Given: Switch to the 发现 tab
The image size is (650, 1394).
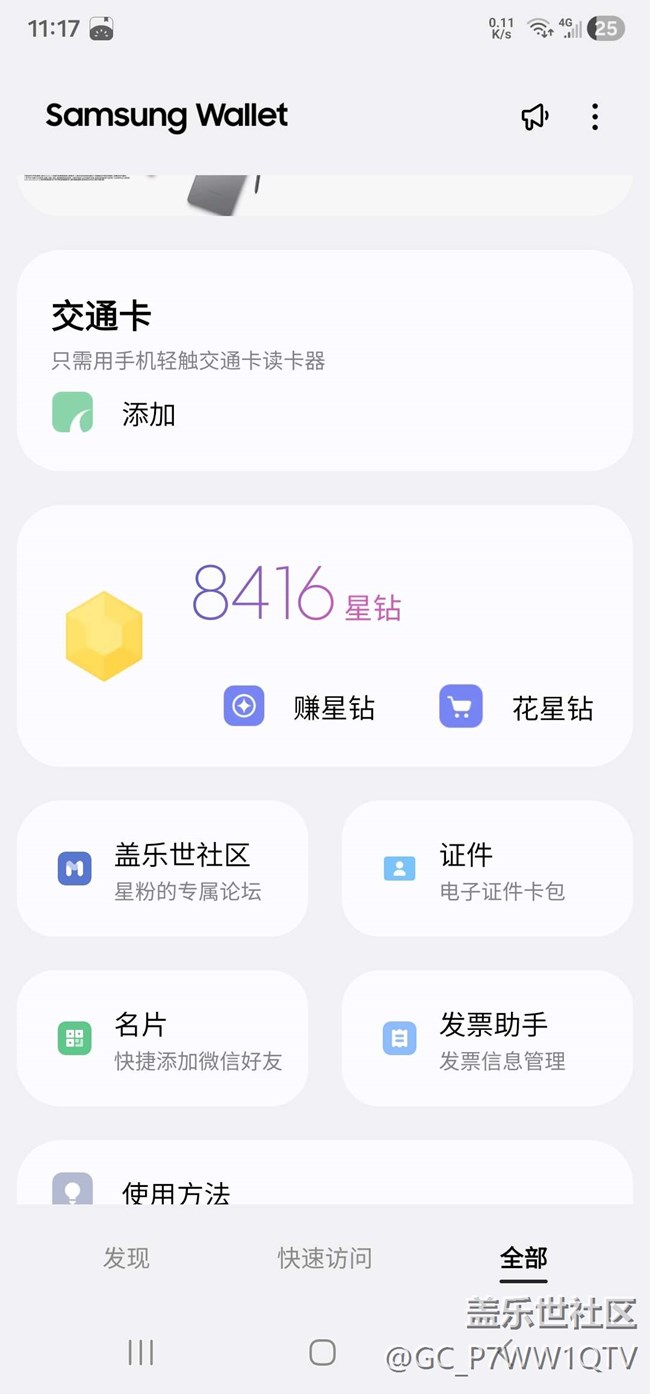Looking at the screenshot, I should tap(127, 1257).
